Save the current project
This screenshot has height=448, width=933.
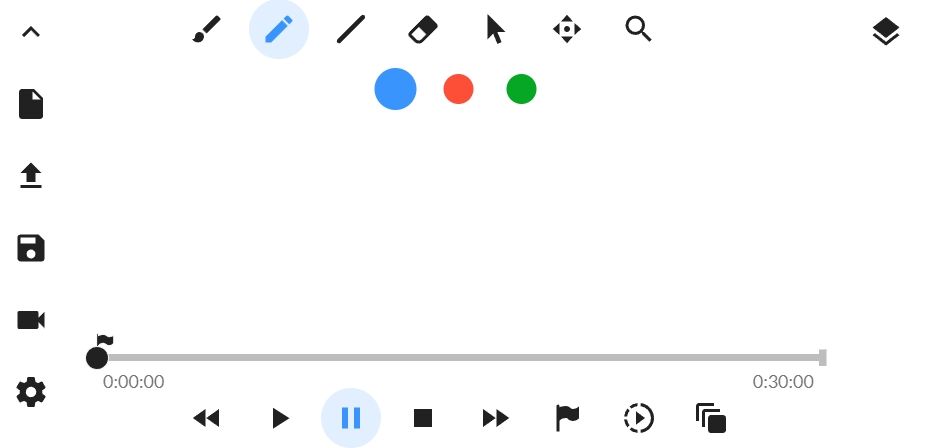[31, 248]
